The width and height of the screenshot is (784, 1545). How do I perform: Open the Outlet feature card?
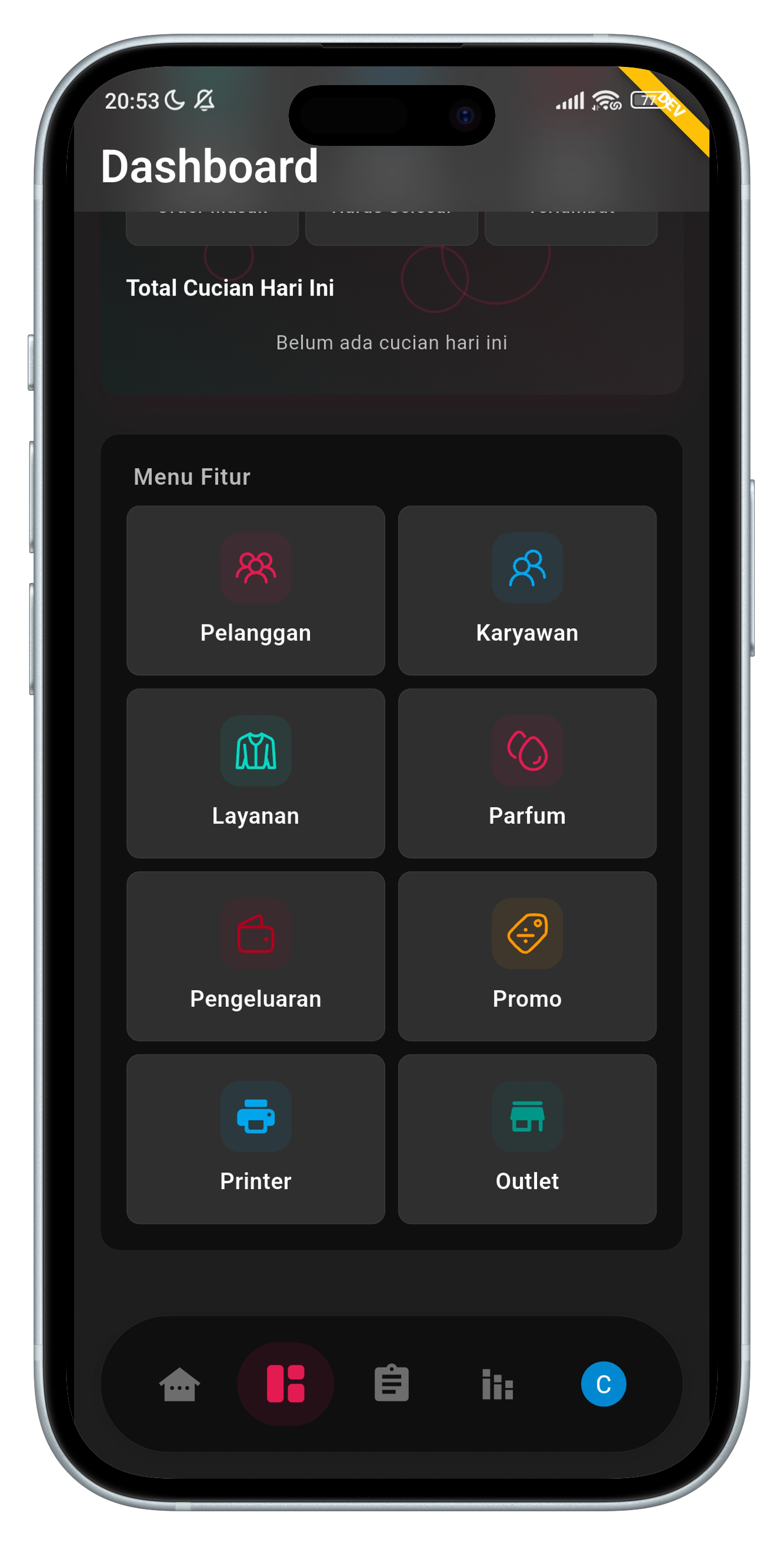pos(527,1138)
